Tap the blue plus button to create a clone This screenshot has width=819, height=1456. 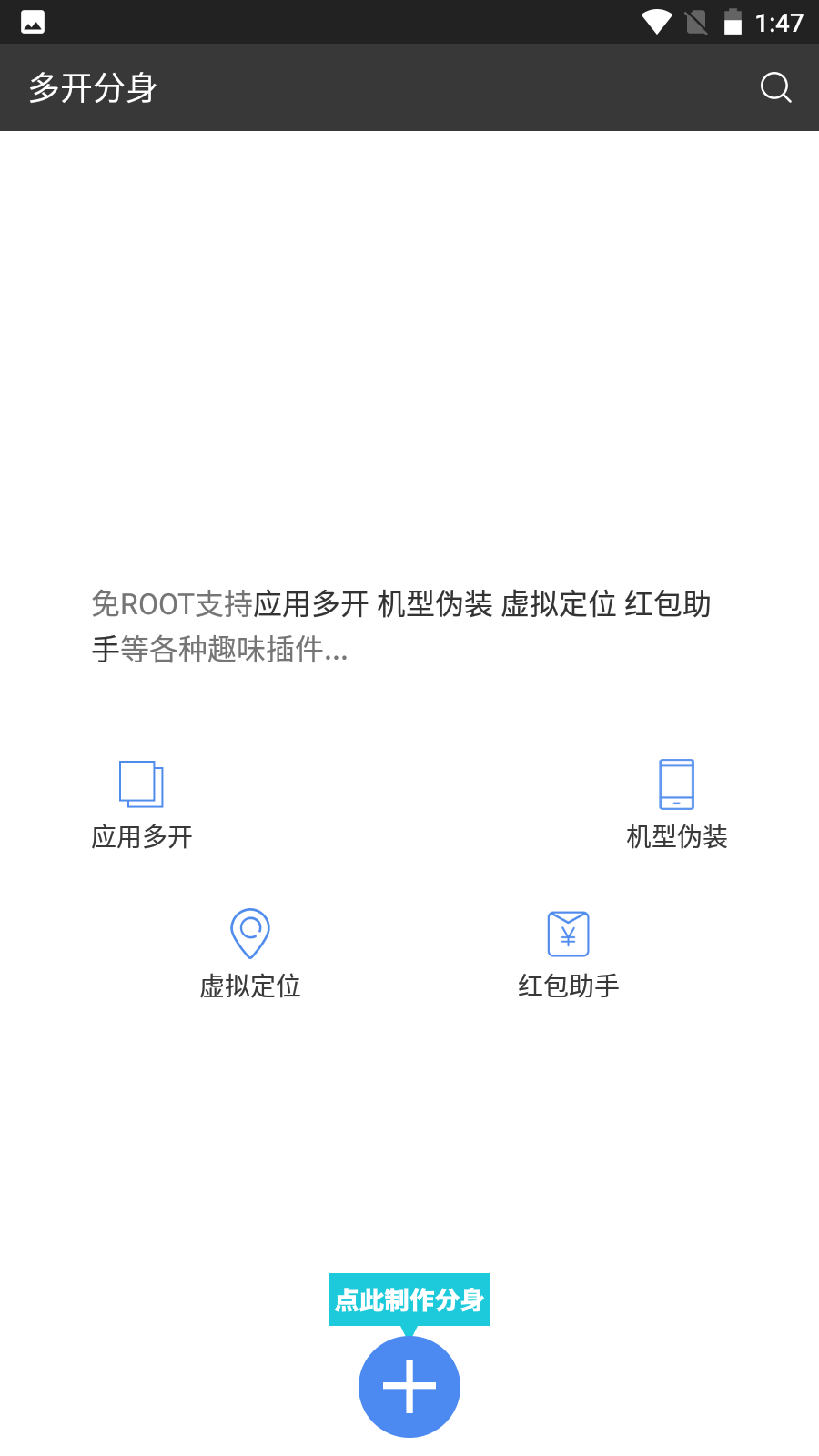pos(409,1387)
